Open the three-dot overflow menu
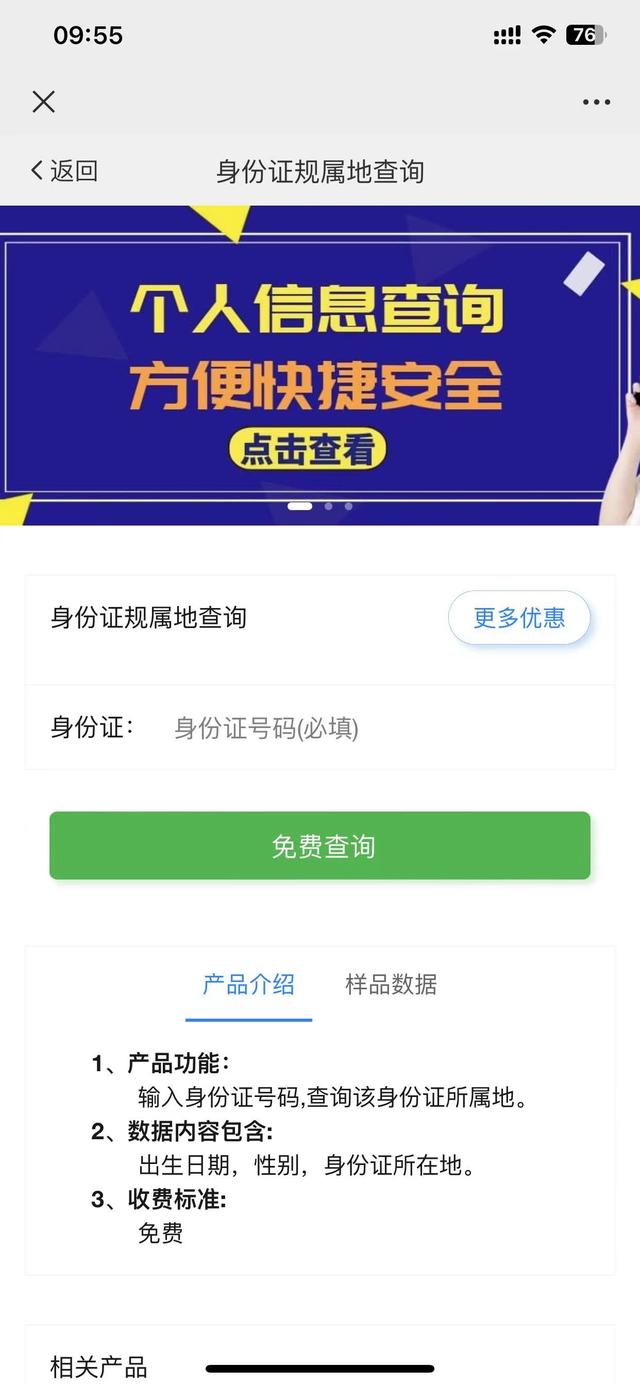The image size is (640, 1385). pyautogui.click(x=596, y=102)
